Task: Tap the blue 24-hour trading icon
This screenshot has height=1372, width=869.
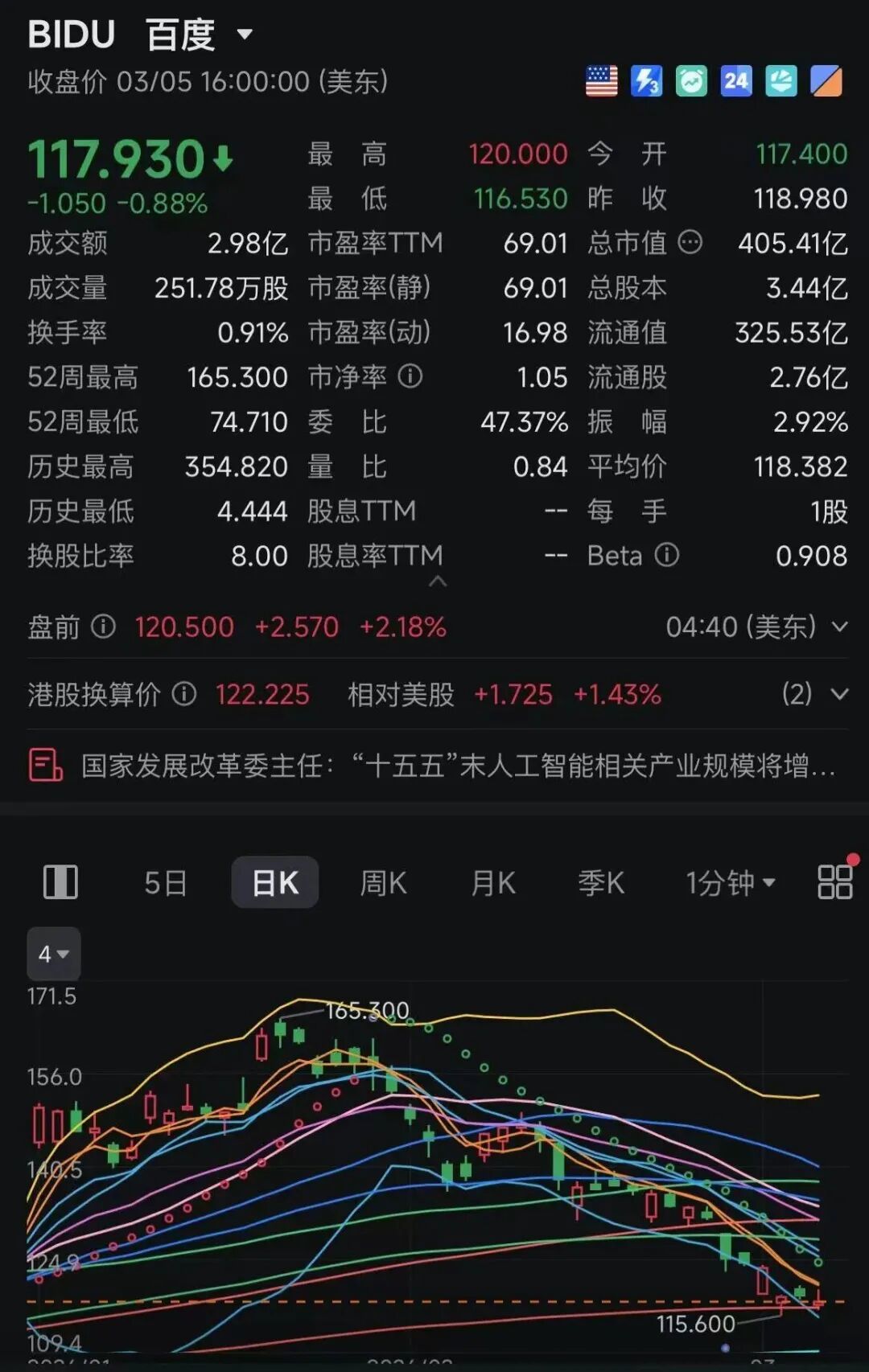Action: pyautogui.click(x=735, y=81)
